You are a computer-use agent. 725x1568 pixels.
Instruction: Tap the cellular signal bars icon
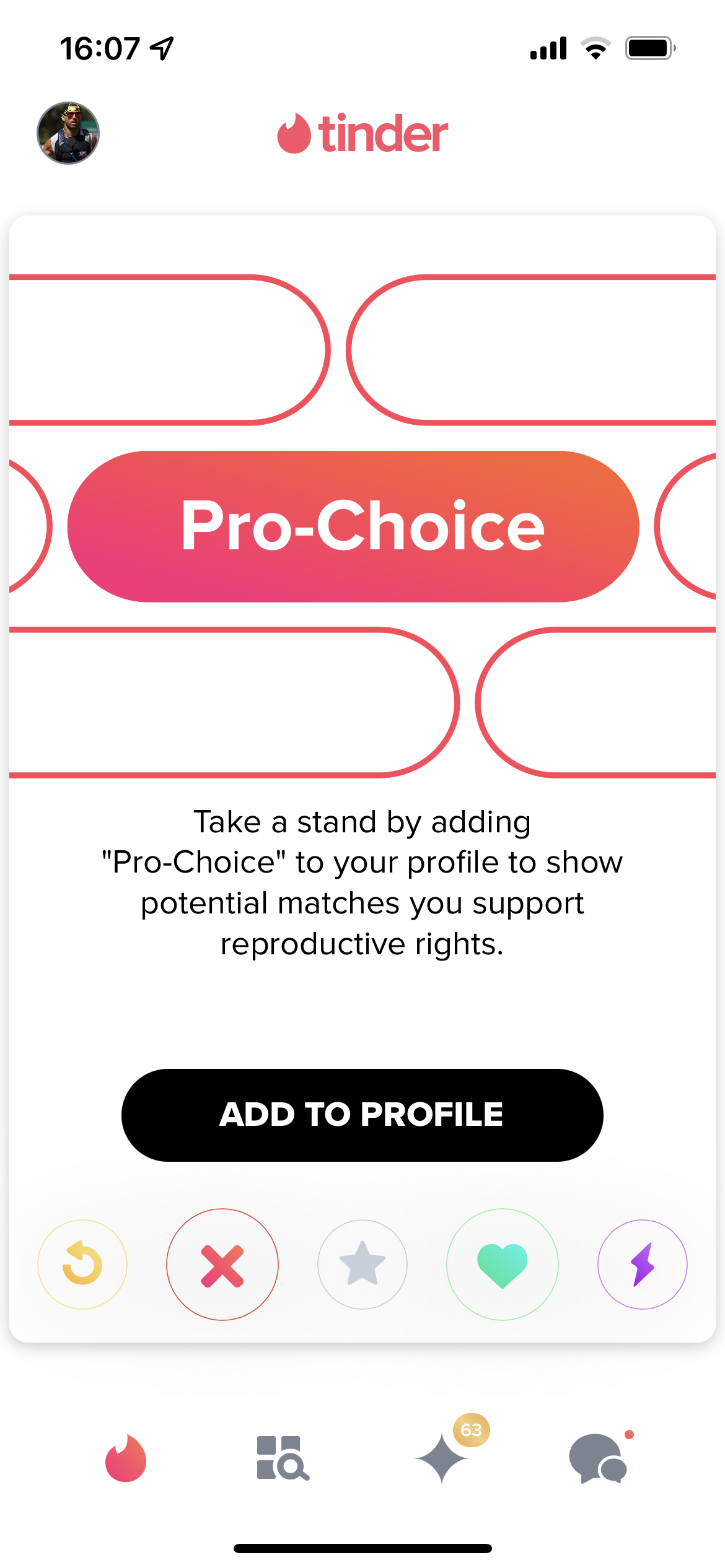tap(548, 48)
